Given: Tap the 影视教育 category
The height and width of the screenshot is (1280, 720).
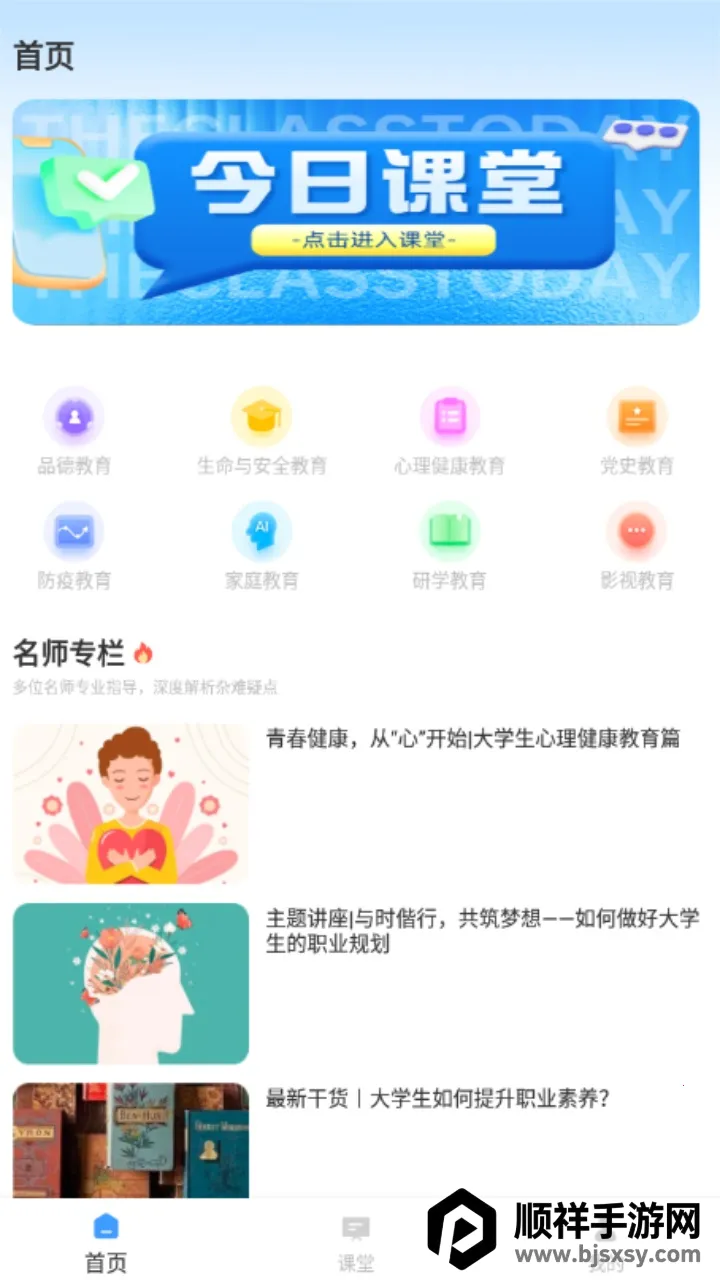Looking at the screenshot, I should (x=637, y=547).
